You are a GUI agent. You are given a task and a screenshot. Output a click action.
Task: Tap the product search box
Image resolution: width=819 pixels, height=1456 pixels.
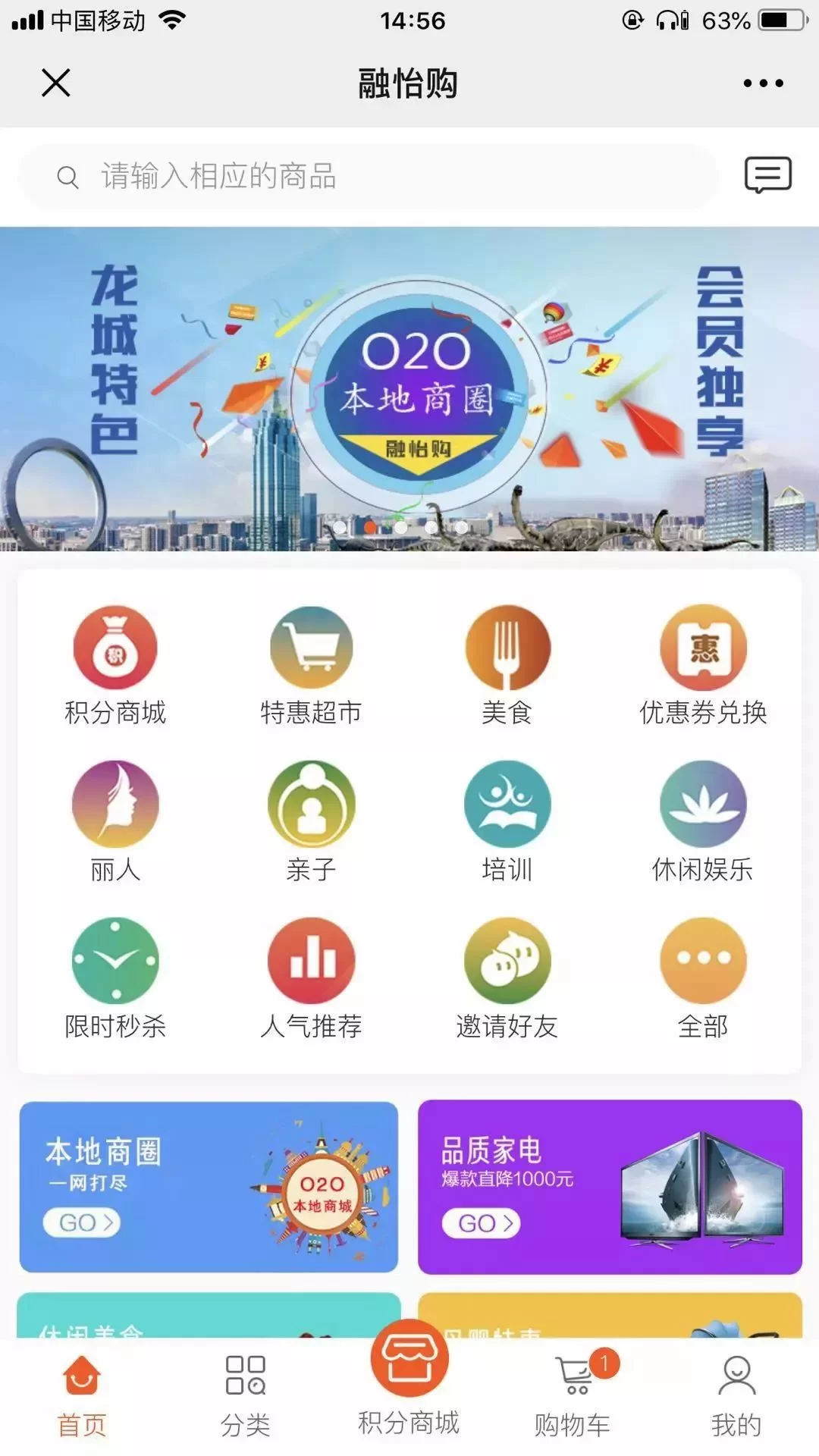(369, 177)
